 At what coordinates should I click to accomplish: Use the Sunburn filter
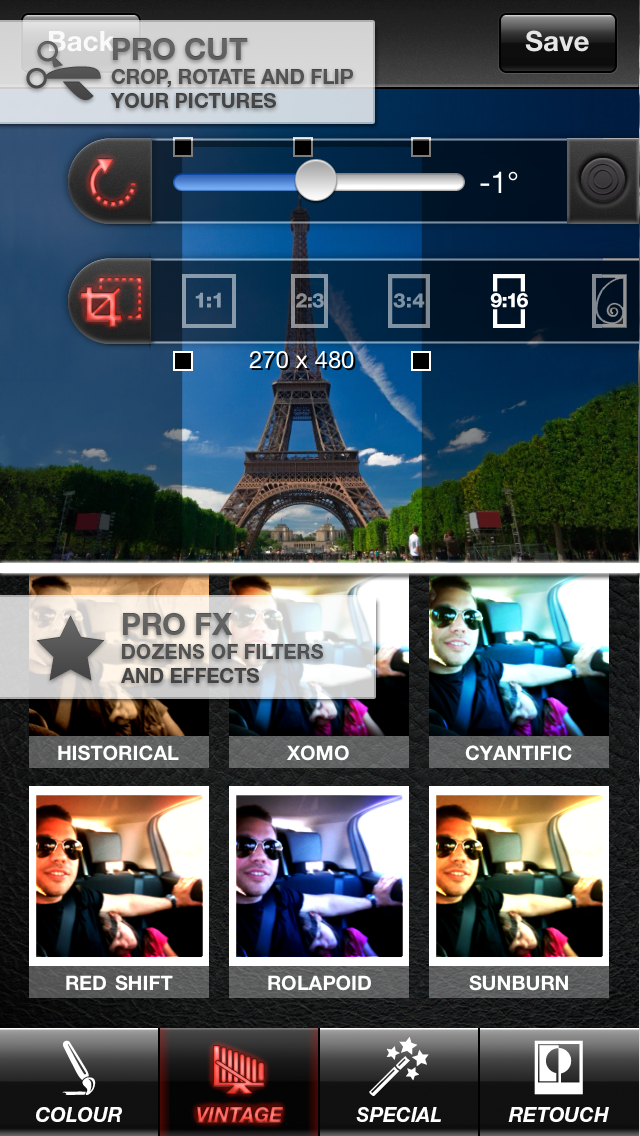[x=518, y=890]
